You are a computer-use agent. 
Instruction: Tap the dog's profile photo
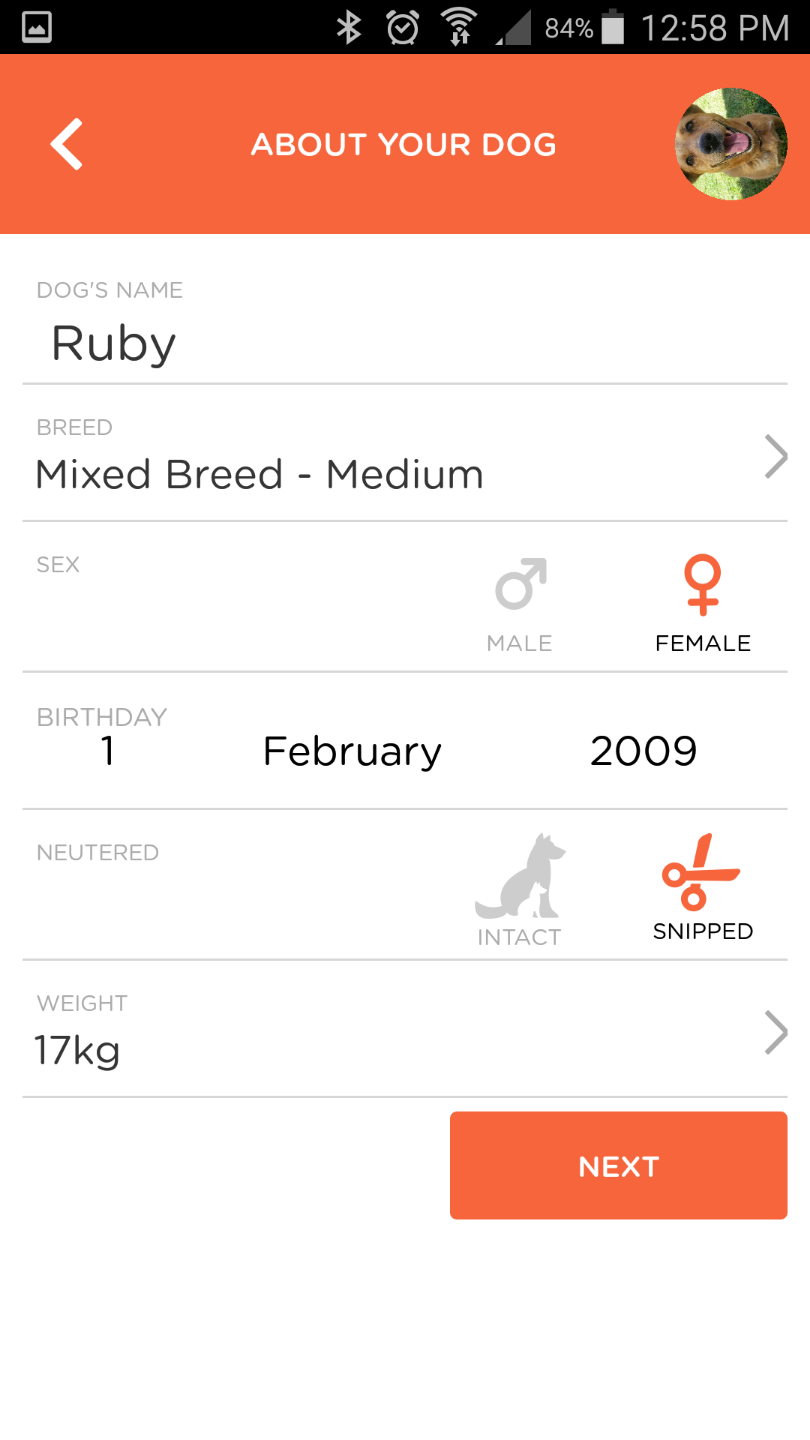pos(732,144)
